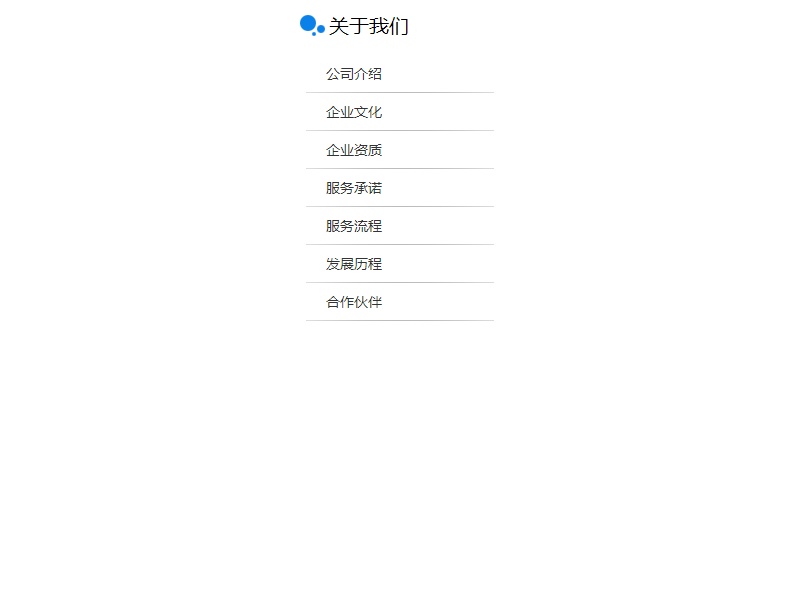Select 企业文化 from the list
Screen dimensions: 800x600
354,112
